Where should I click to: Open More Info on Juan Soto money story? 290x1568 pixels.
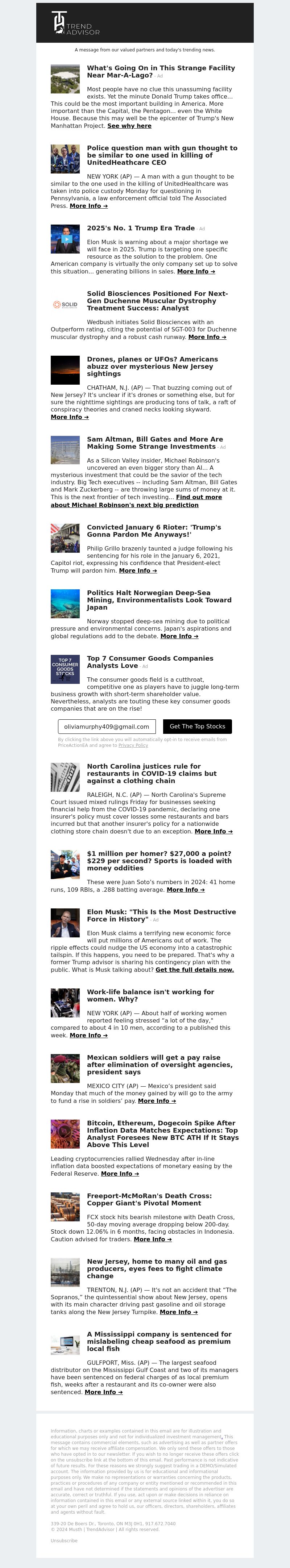click(x=185, y=889)
